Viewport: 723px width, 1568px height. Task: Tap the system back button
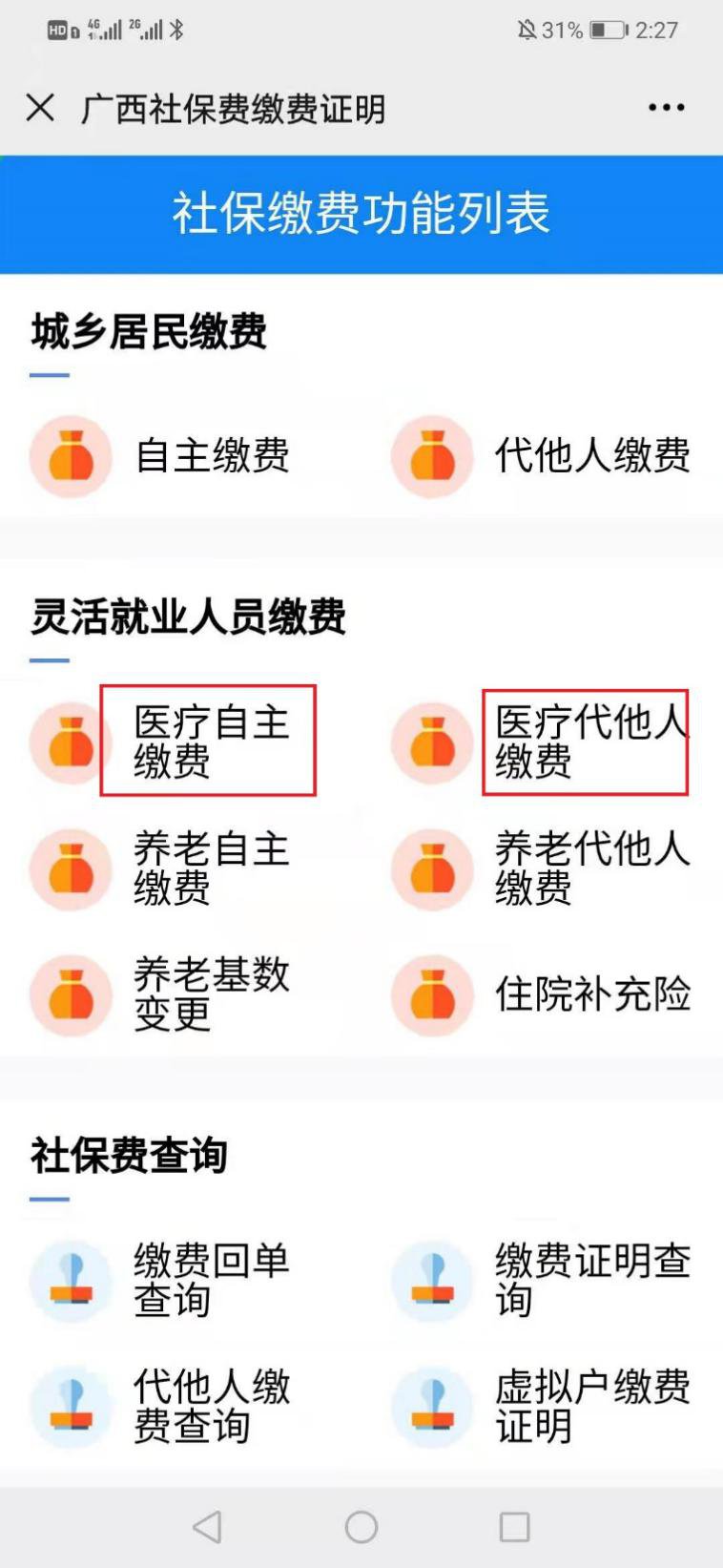[x=208, y=1527]
